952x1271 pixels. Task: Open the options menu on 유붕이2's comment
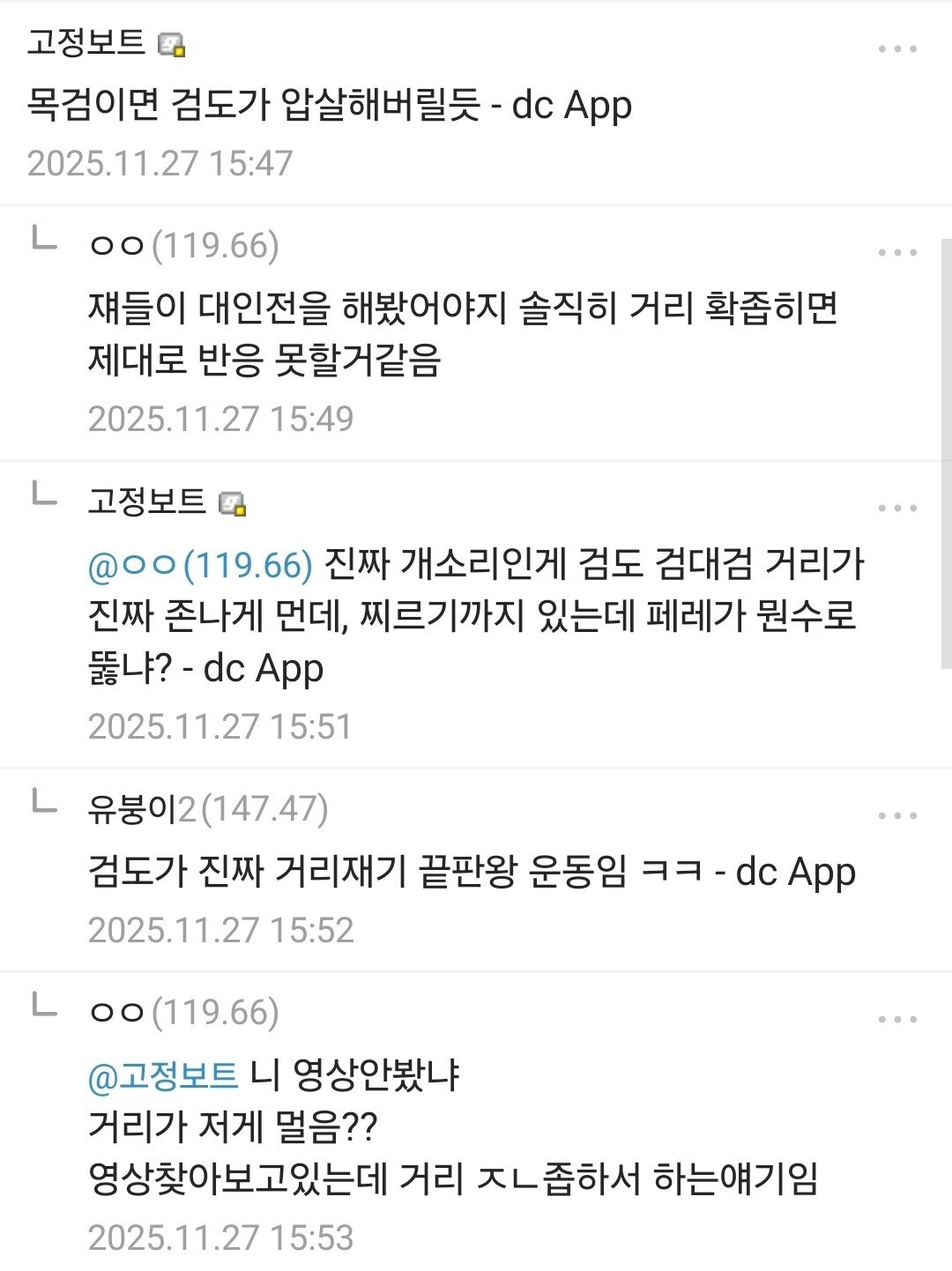896,815
